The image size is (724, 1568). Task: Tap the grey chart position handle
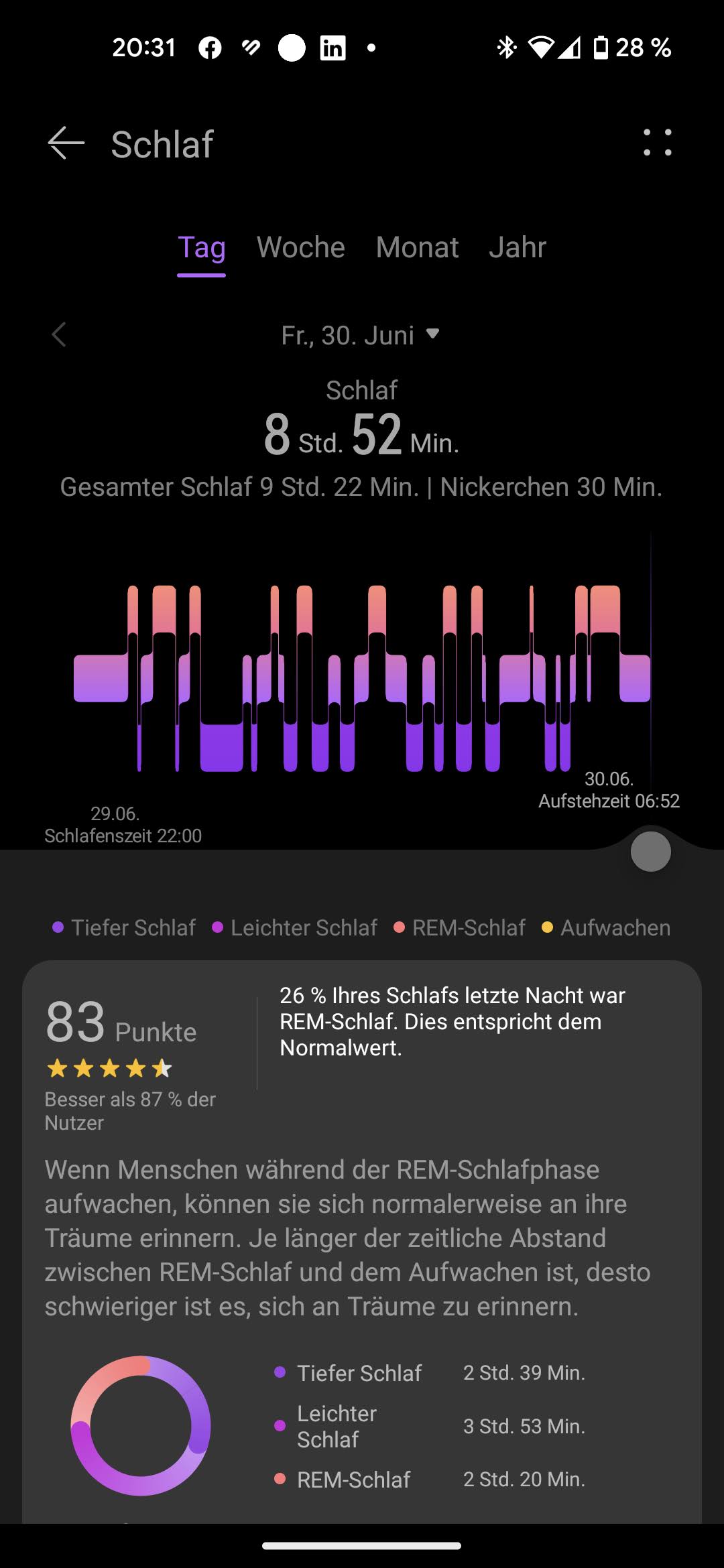pos(650,852)
